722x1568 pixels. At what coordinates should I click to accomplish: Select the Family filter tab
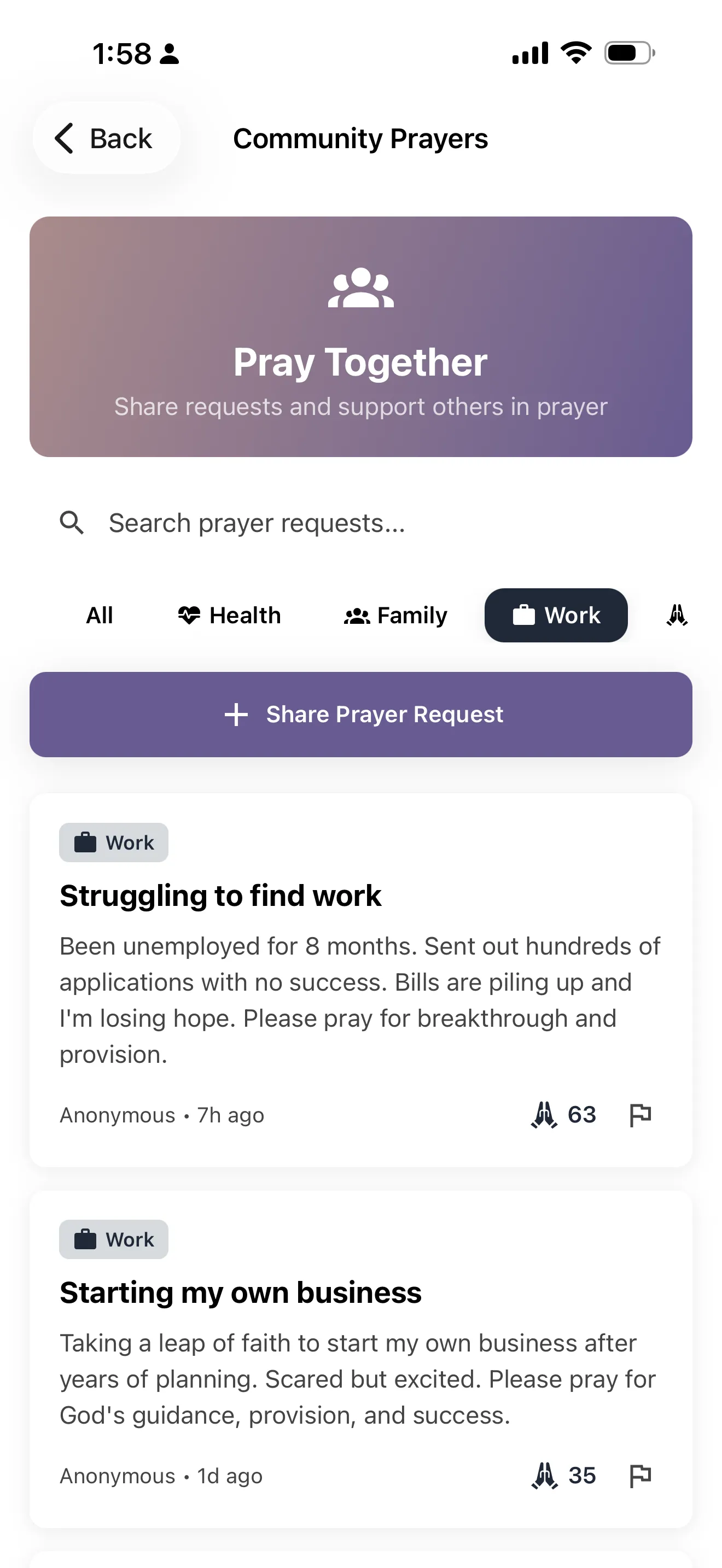click(x=395, y=616)
